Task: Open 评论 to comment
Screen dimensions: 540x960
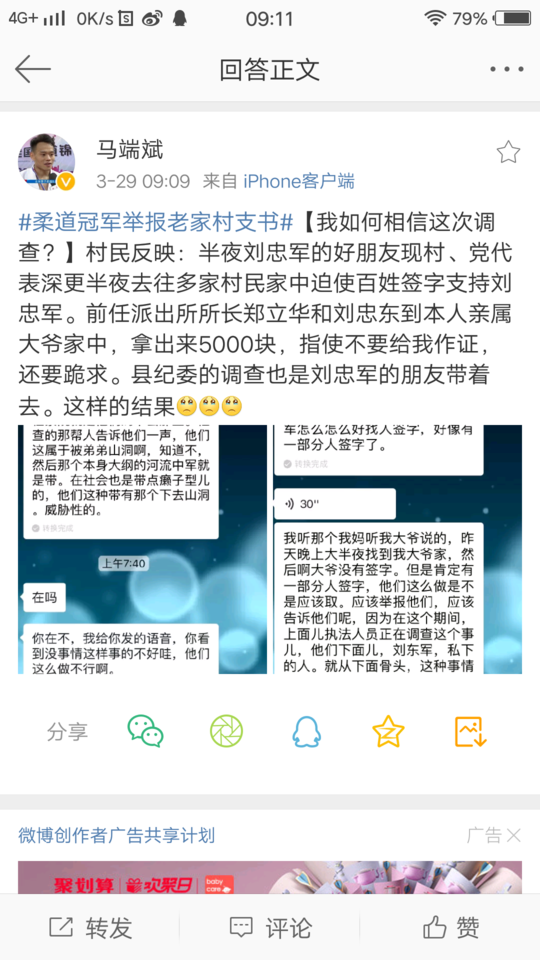Action: point(270,928)
